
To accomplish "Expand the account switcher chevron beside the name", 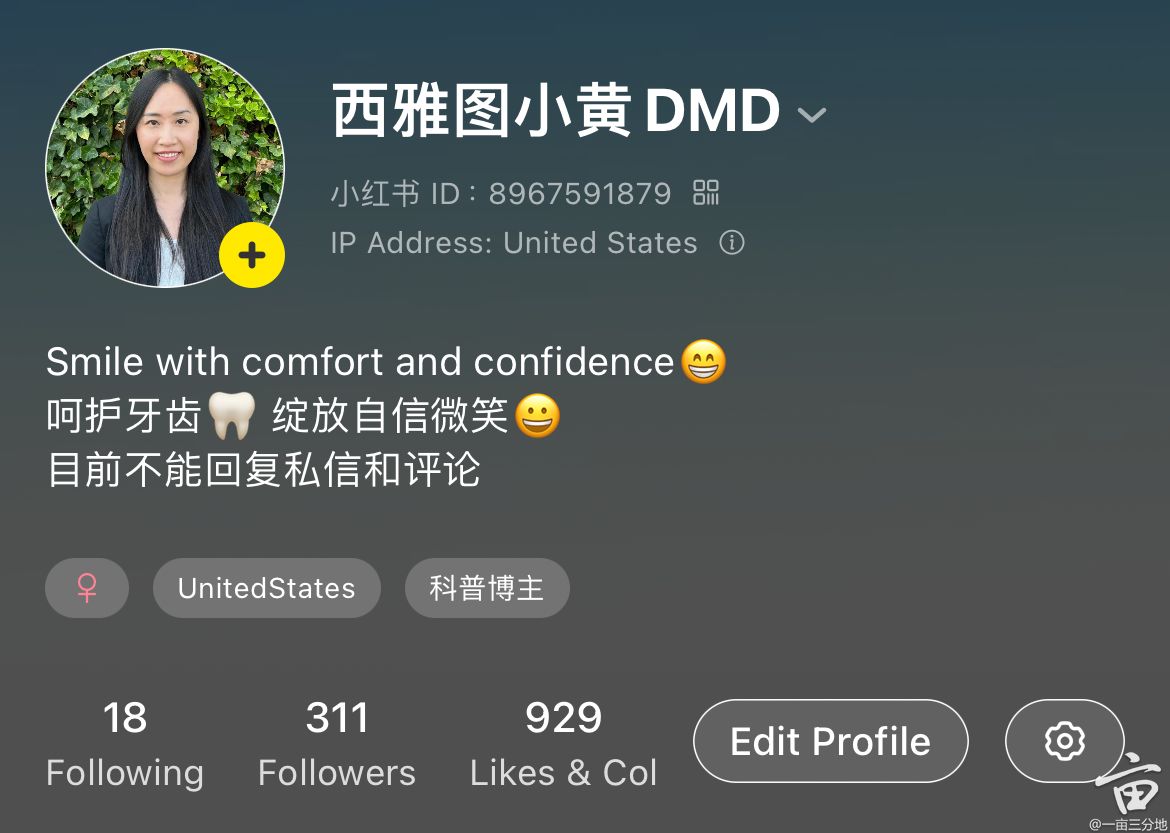I will click(x=812, y=115).
